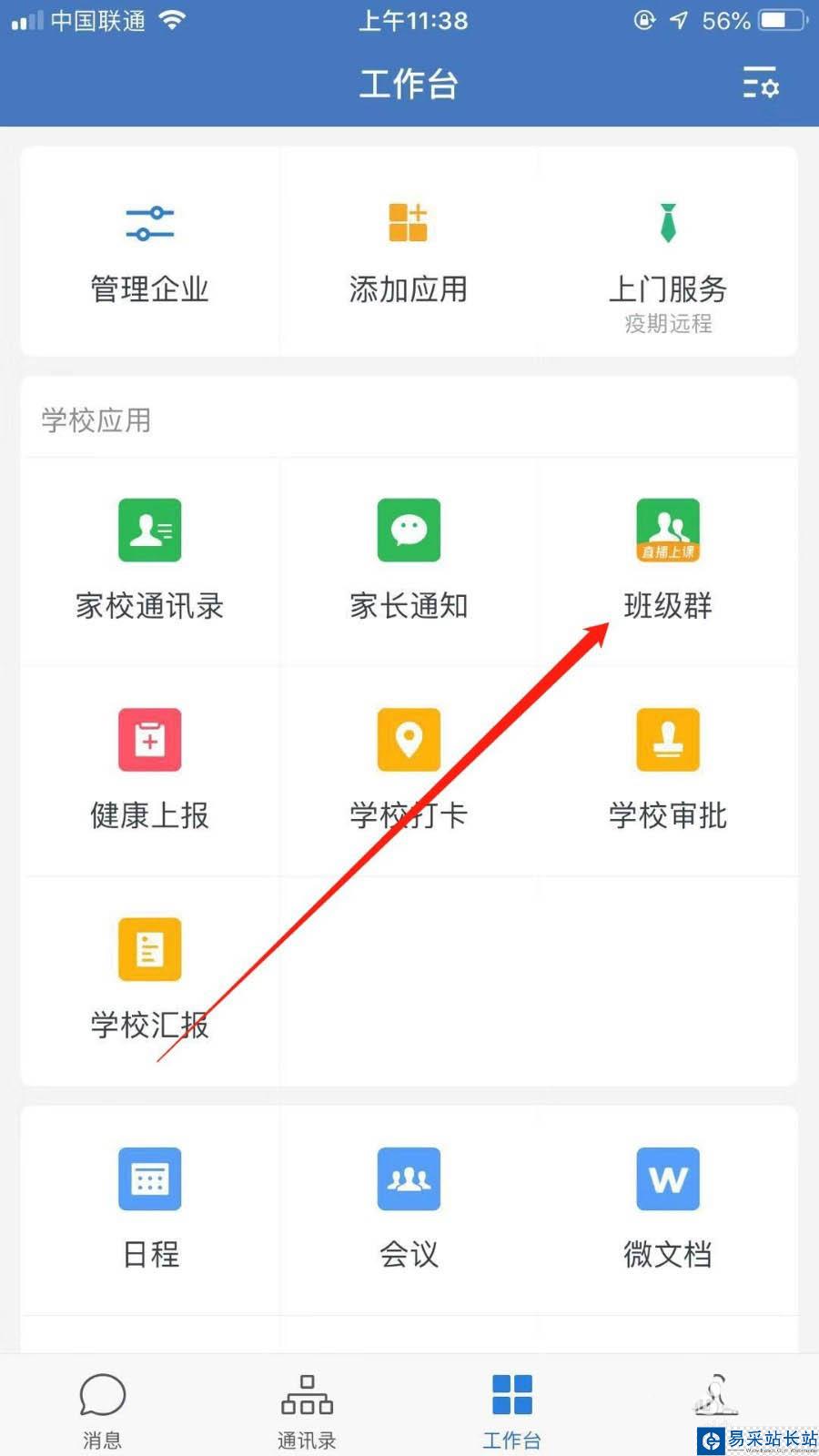Launch 微文档

tap(667, 1208)
